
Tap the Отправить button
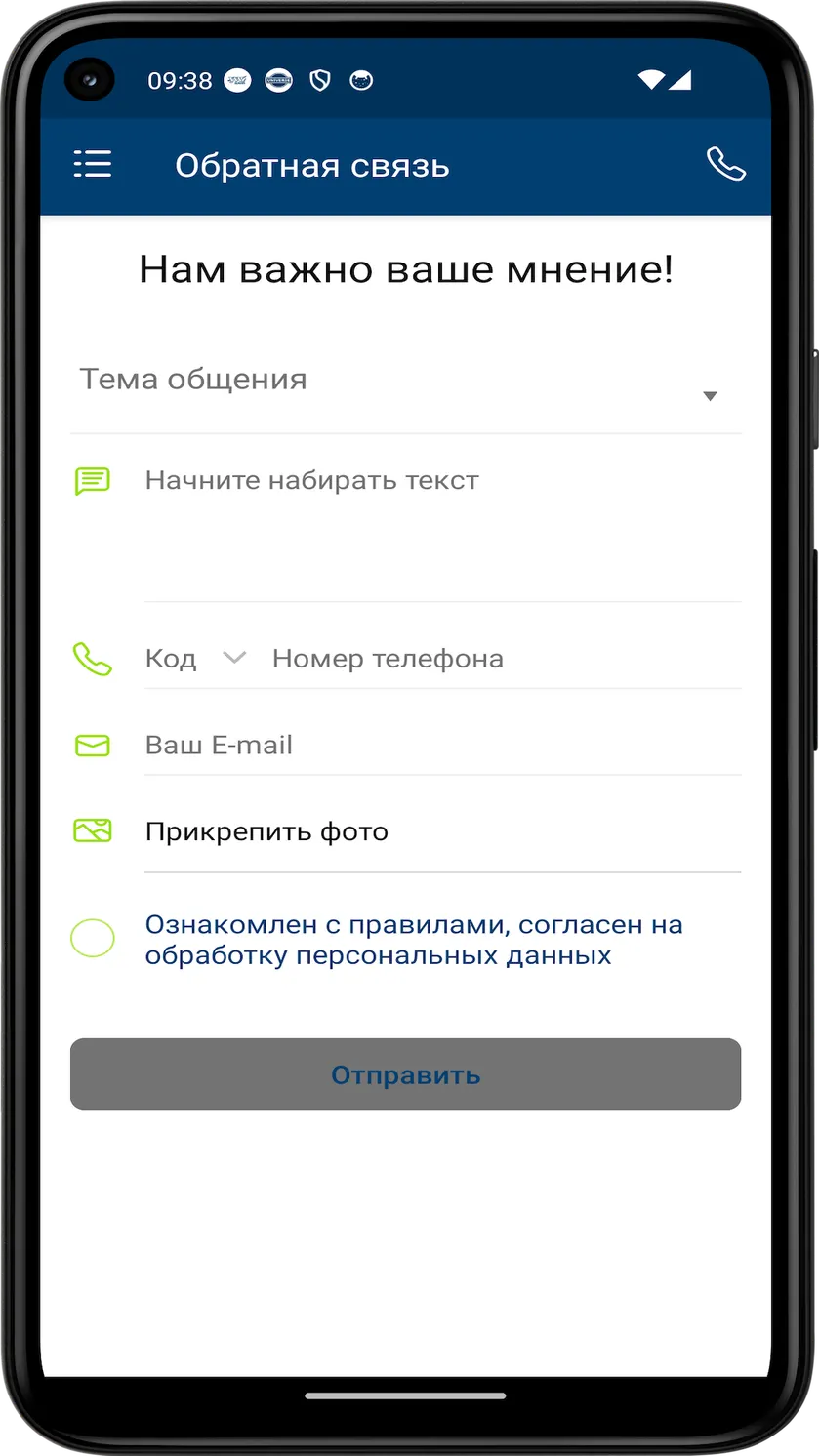tap(405, 1074)
